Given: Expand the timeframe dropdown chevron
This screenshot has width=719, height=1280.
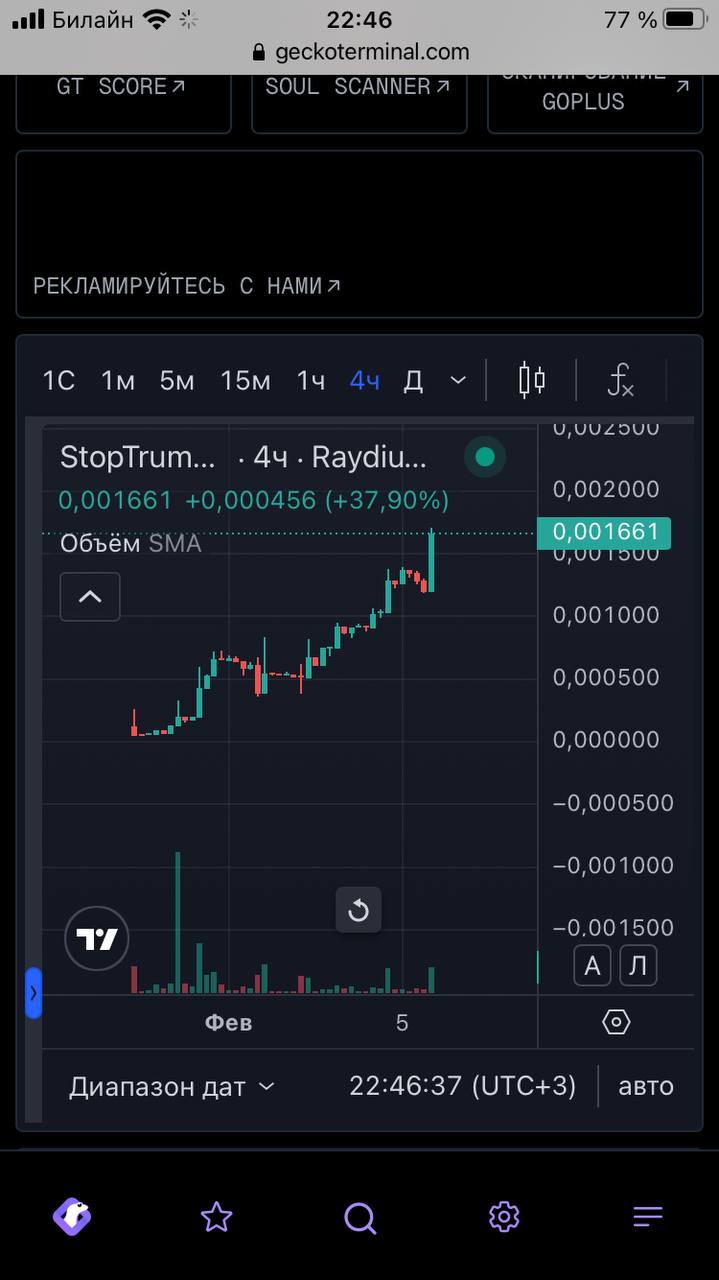Looking at the screenshot, I should pos(458,380).
